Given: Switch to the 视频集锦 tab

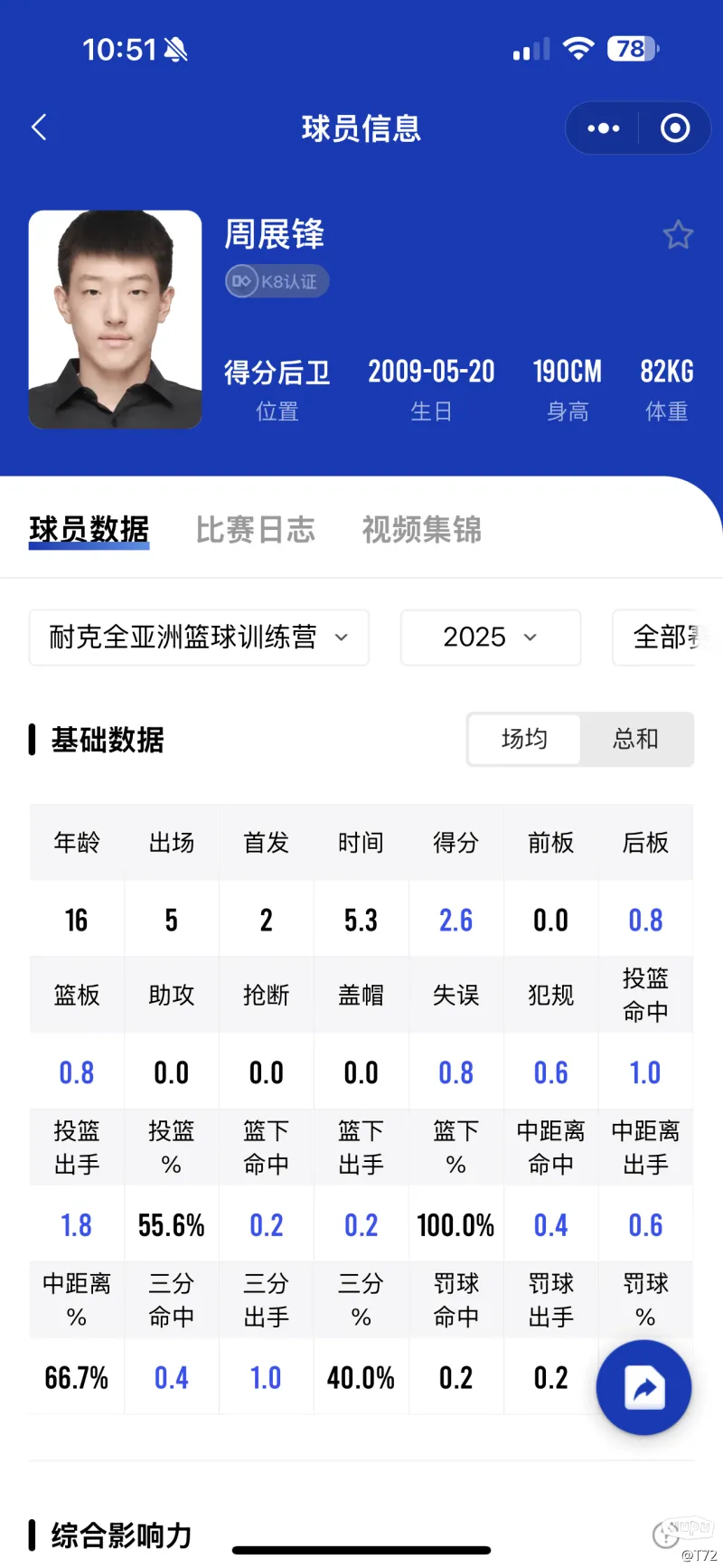Looking at the screenshot, I should pyautogui.click(x=421, y=529).
